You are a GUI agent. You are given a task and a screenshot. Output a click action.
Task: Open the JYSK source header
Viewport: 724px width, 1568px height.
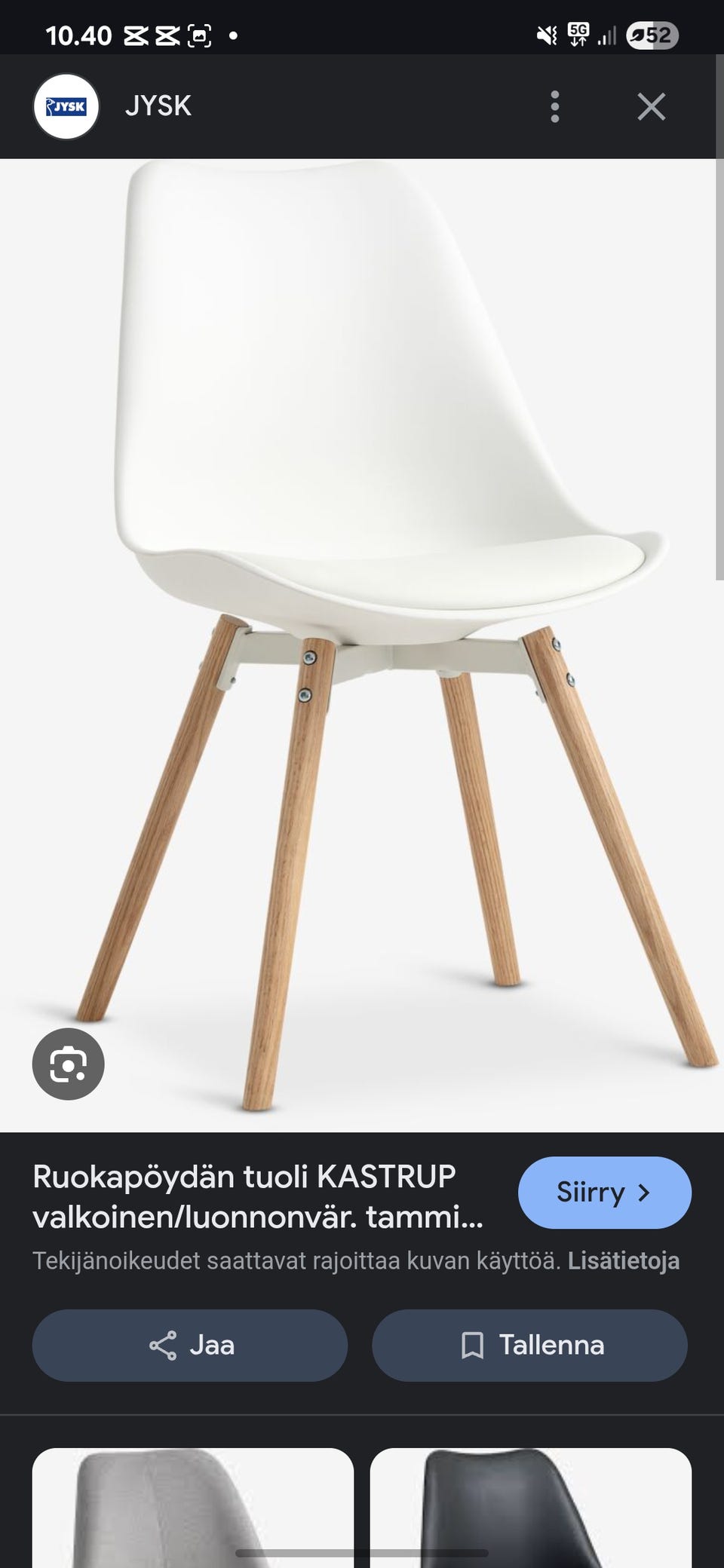158,106
